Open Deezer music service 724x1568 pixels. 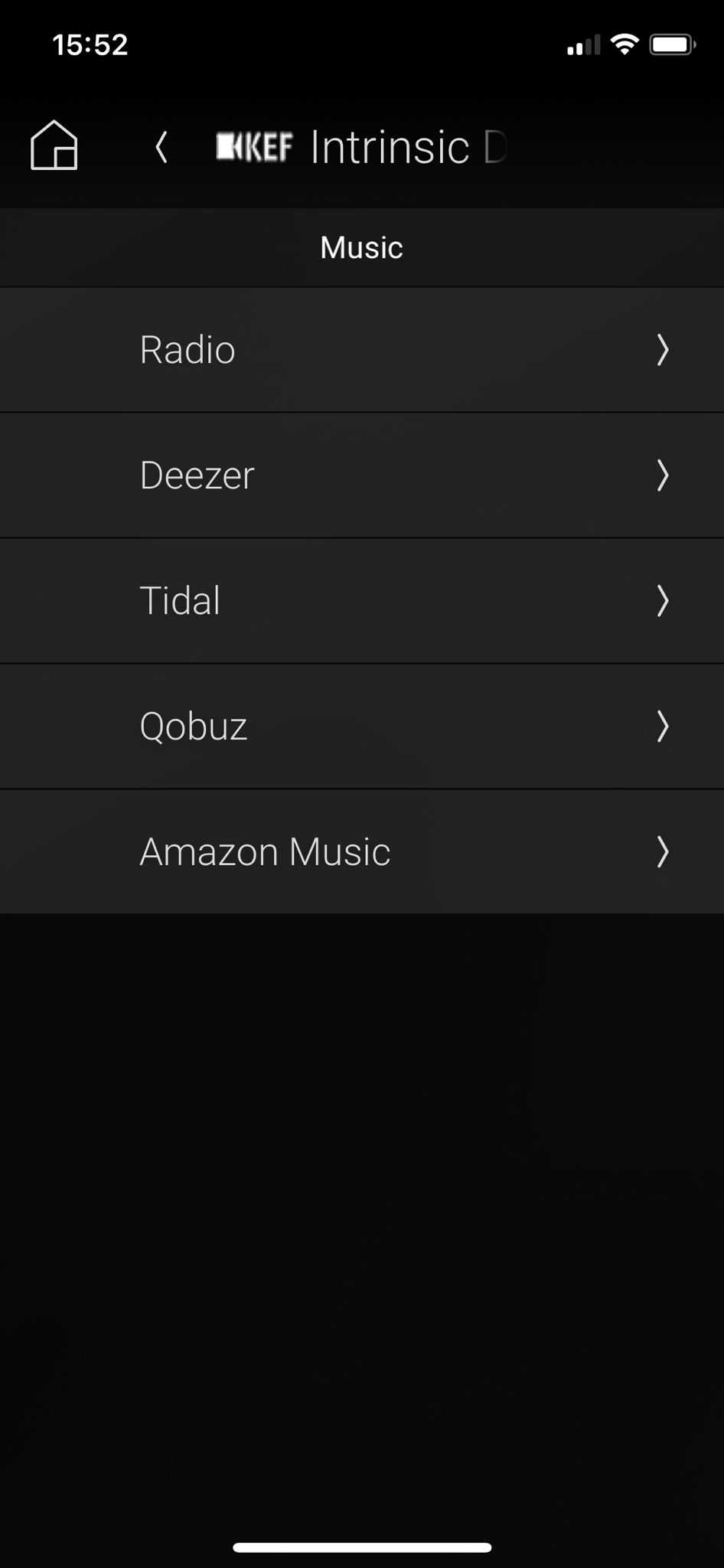coord(361,475)
